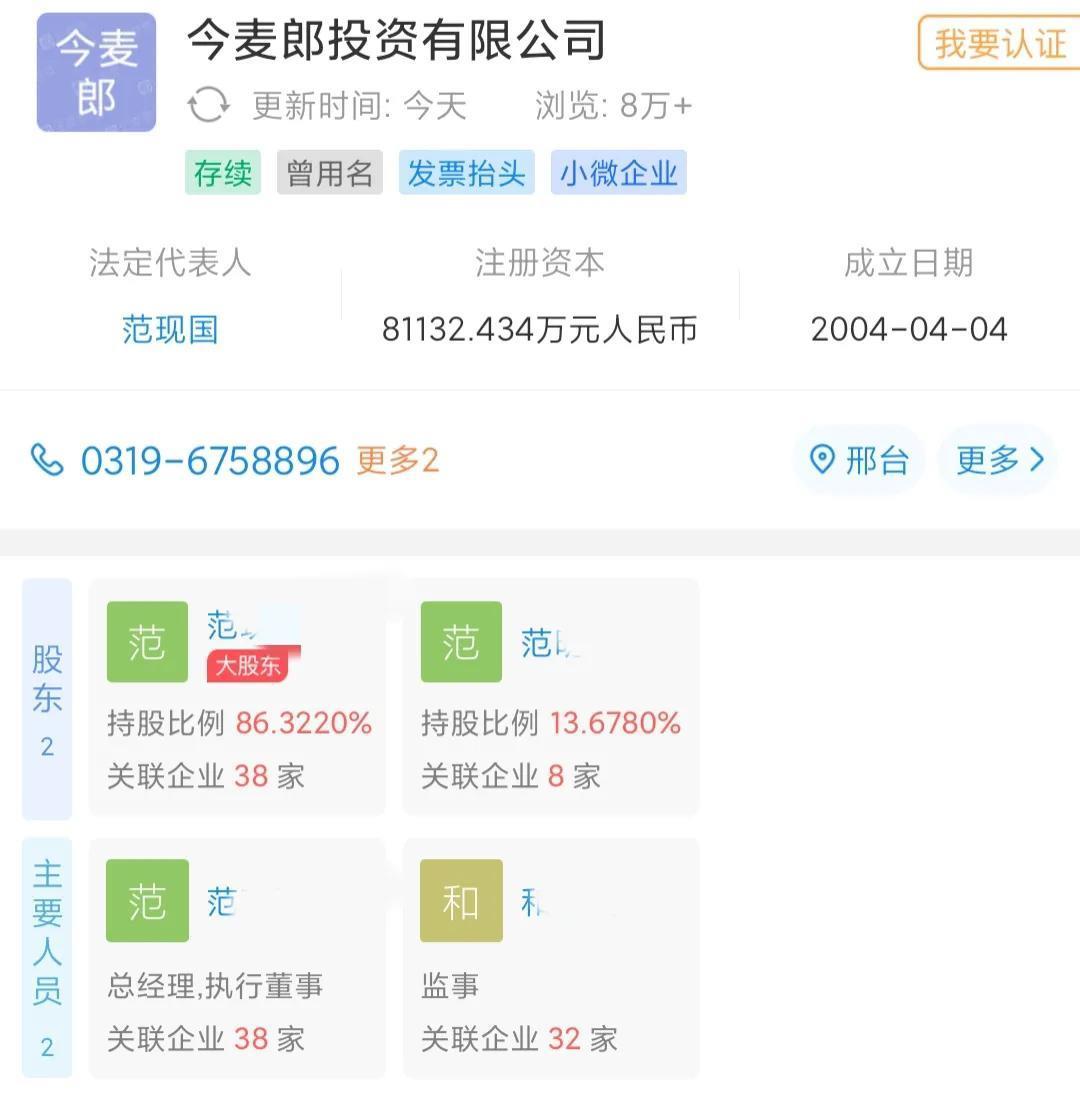Open the 曾用名 tag
This screenshot has width=1080, height=1096.
329,173
